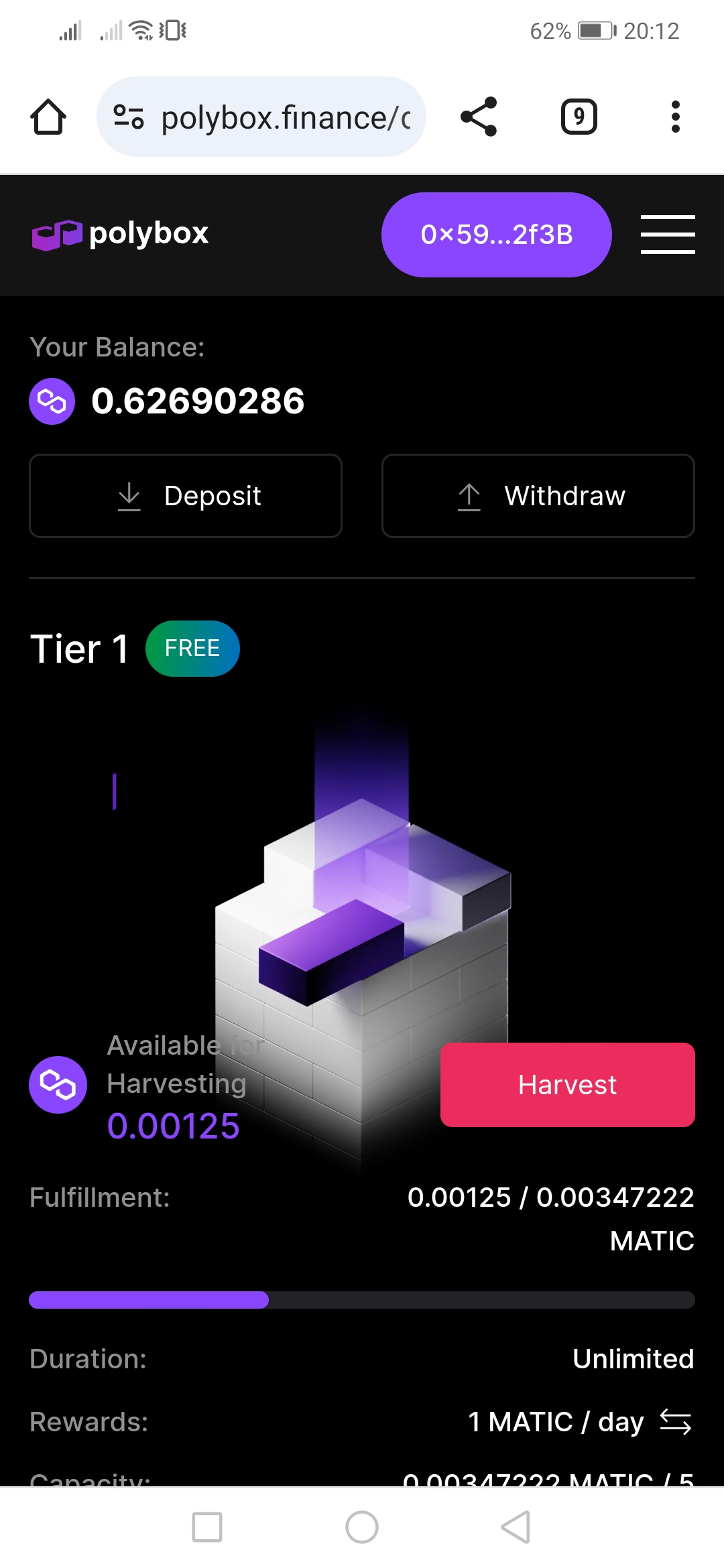Open the browser overflow menu

[675, 117]
